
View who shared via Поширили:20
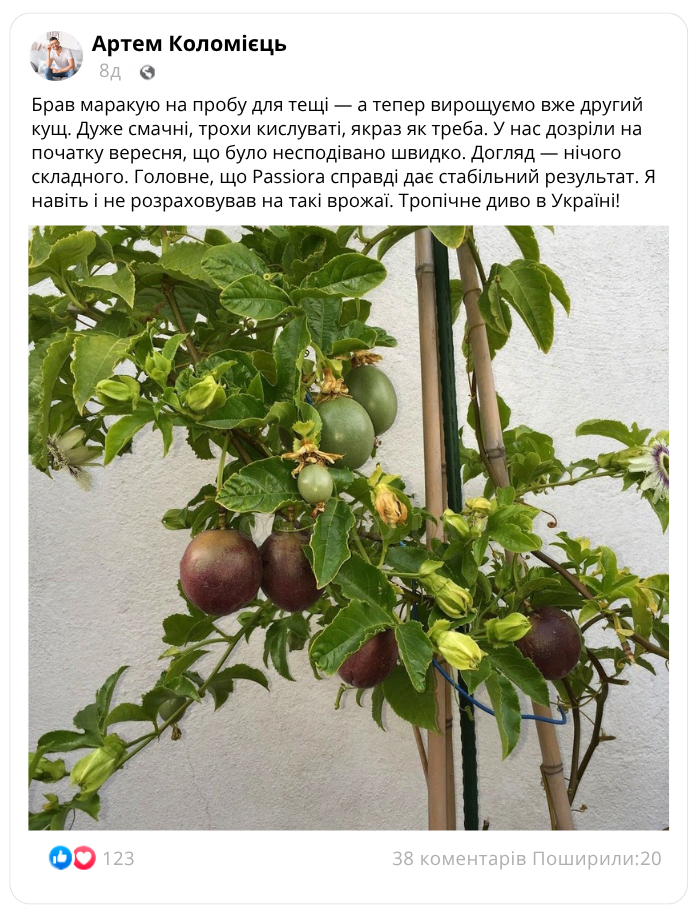(x=597, y=858)
